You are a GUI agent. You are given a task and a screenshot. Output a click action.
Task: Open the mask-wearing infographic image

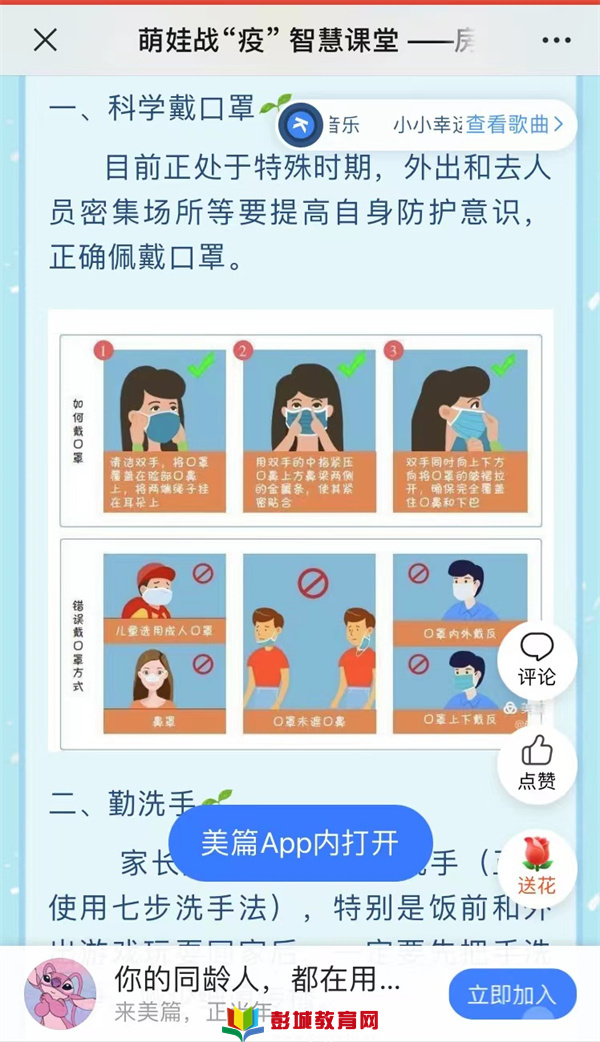(300, 530)
